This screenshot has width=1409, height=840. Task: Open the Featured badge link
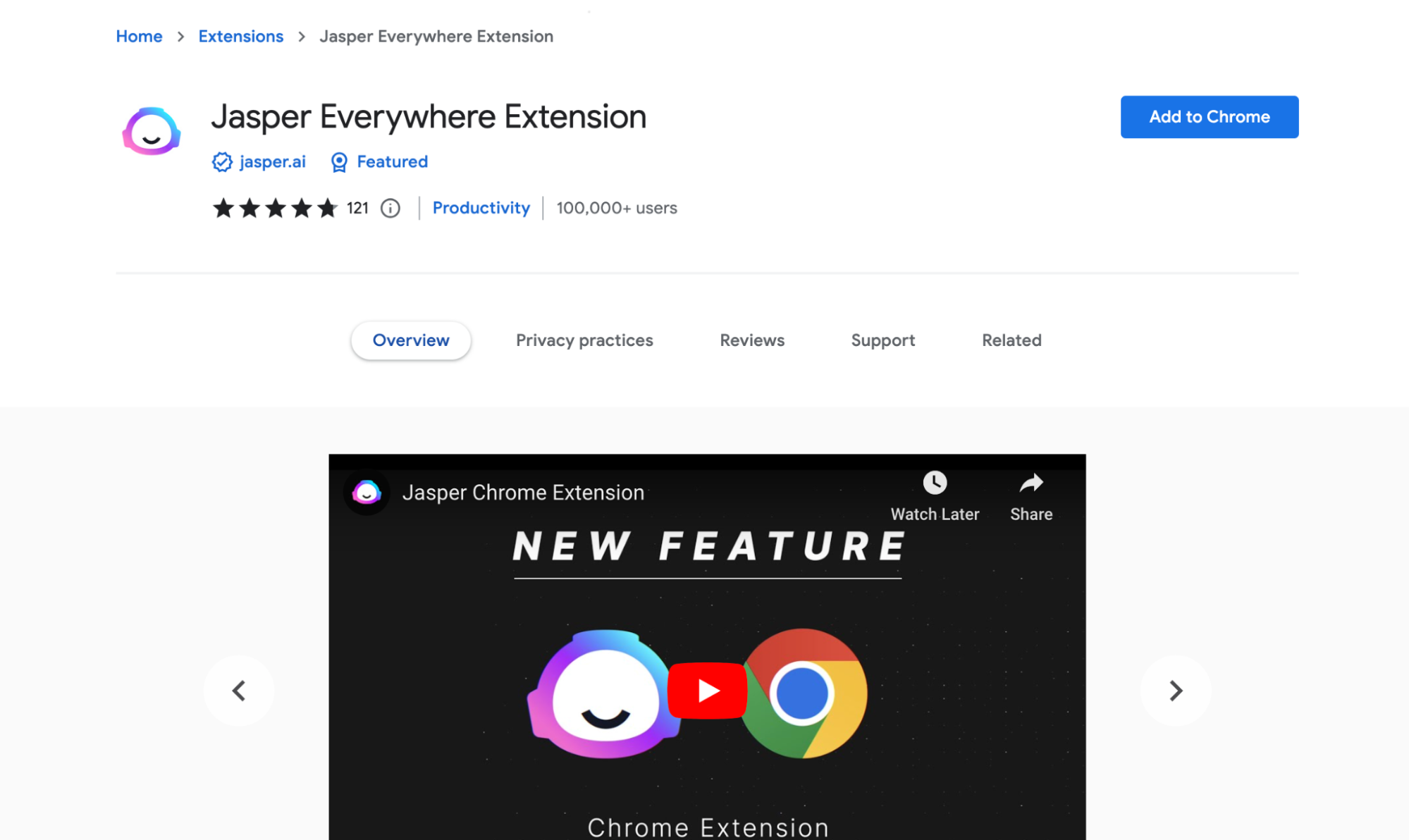[379, 162]
